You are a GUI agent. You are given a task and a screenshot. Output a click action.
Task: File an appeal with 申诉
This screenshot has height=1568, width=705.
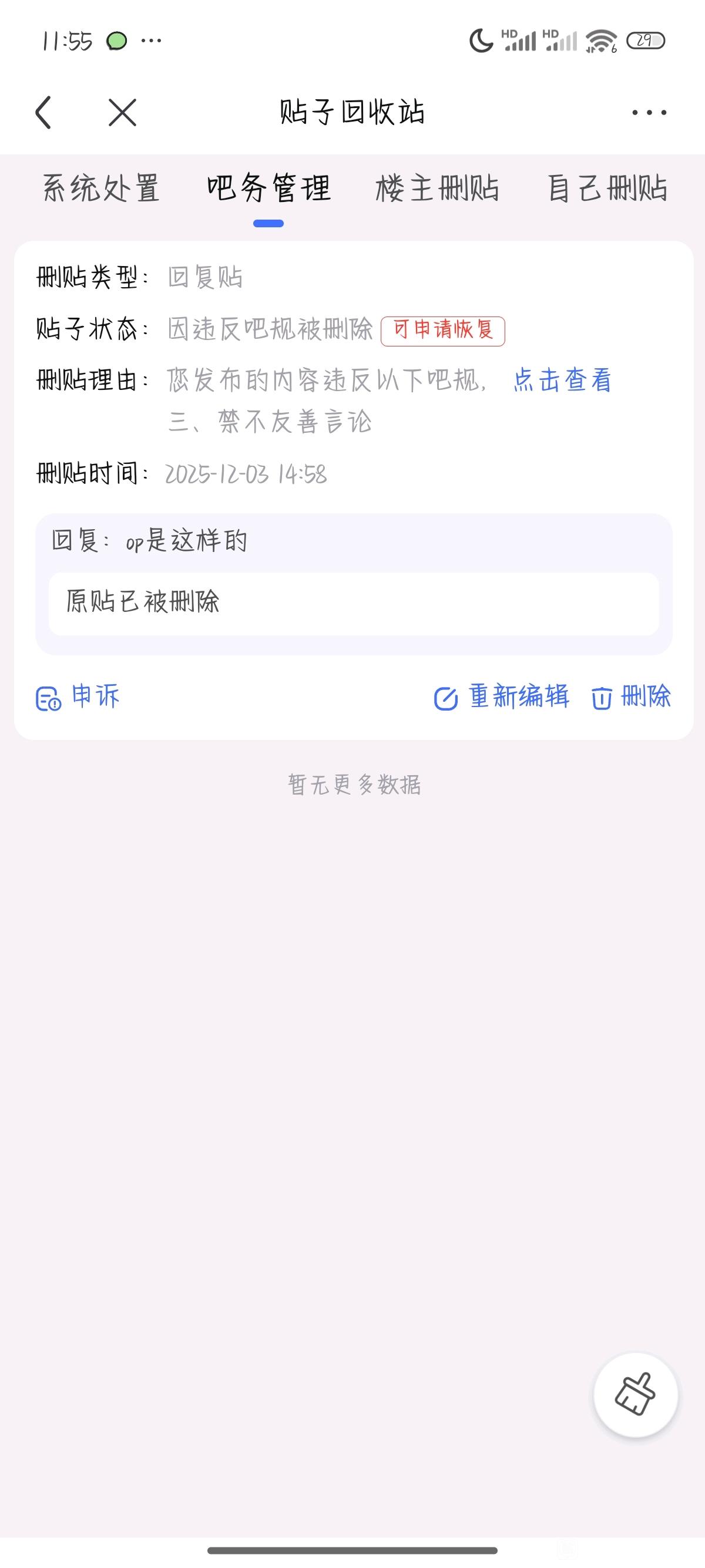point(78,697)
